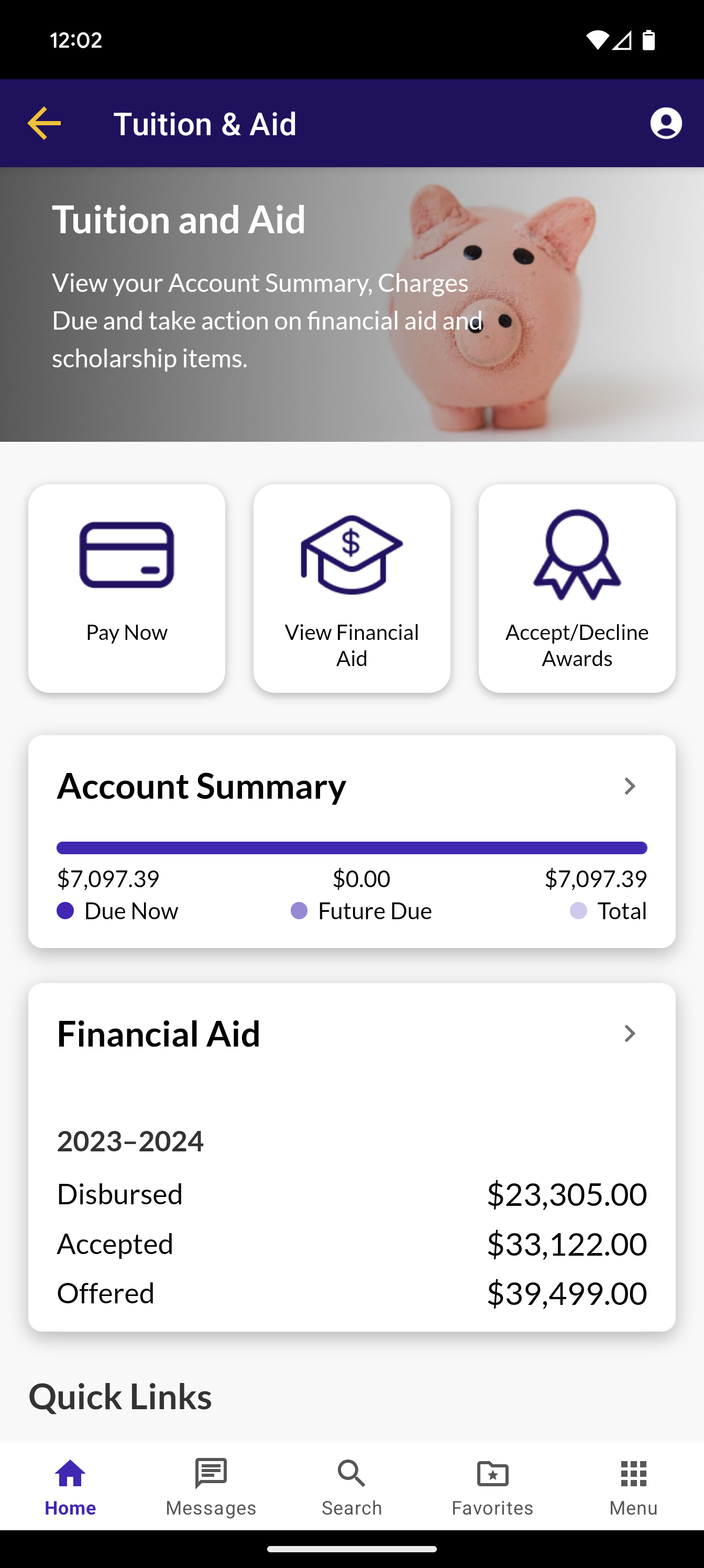The image size is (704, 1568).
Task: Go back using the yellow arrow
Action: tap(44, 123)
